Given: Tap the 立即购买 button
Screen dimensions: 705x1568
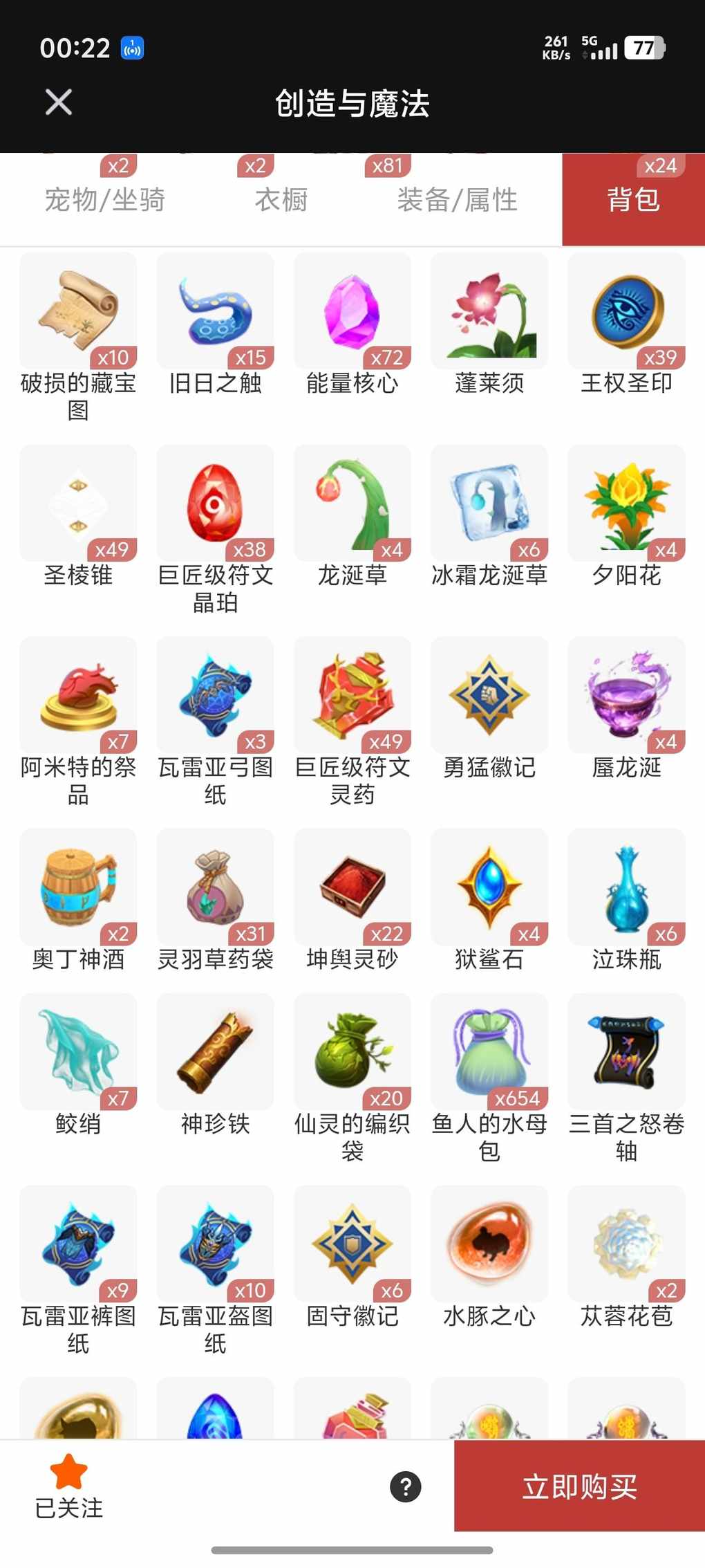Looking at the screenshot, I should [579, 1486].
